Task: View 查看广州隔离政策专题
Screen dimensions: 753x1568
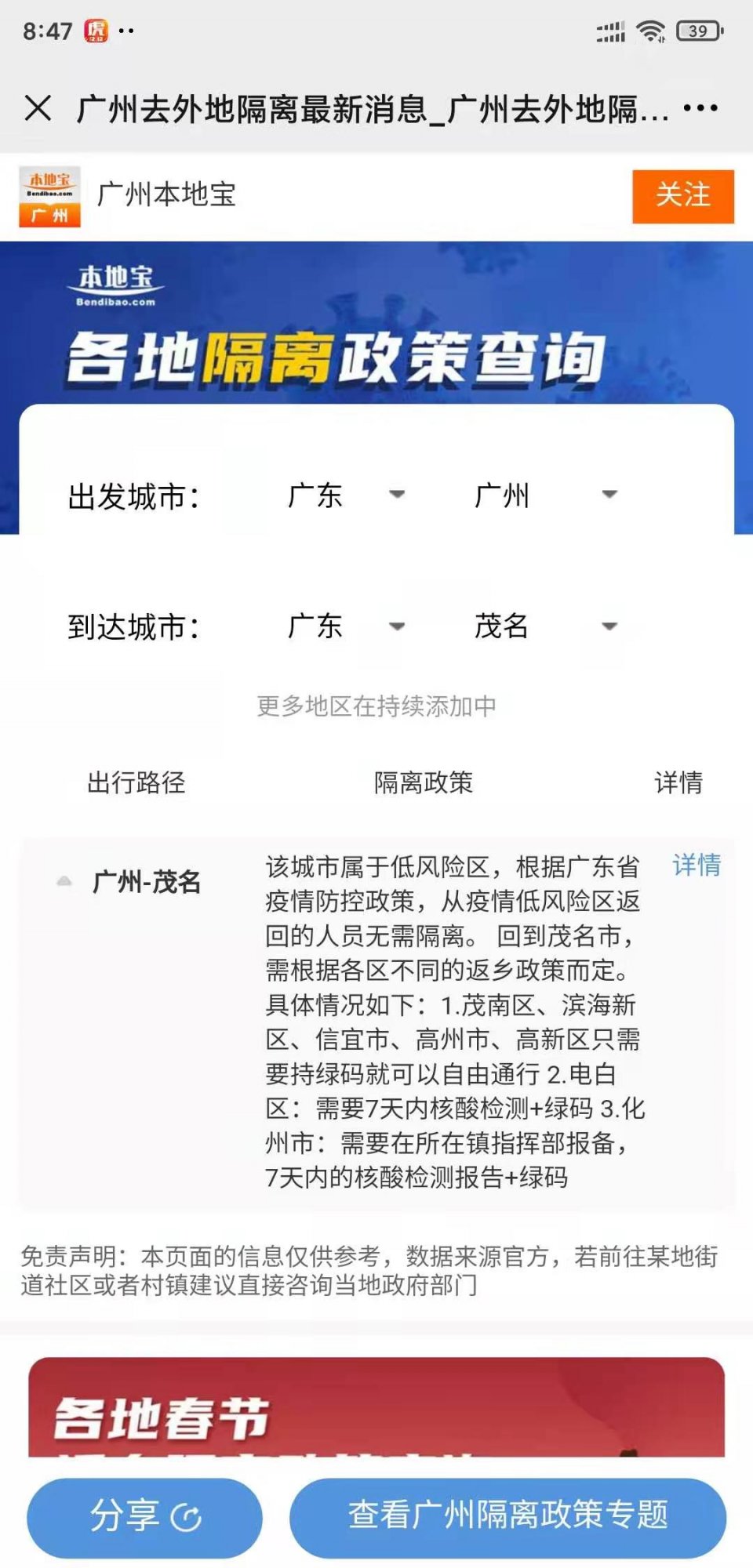Action: [507, 1516]
